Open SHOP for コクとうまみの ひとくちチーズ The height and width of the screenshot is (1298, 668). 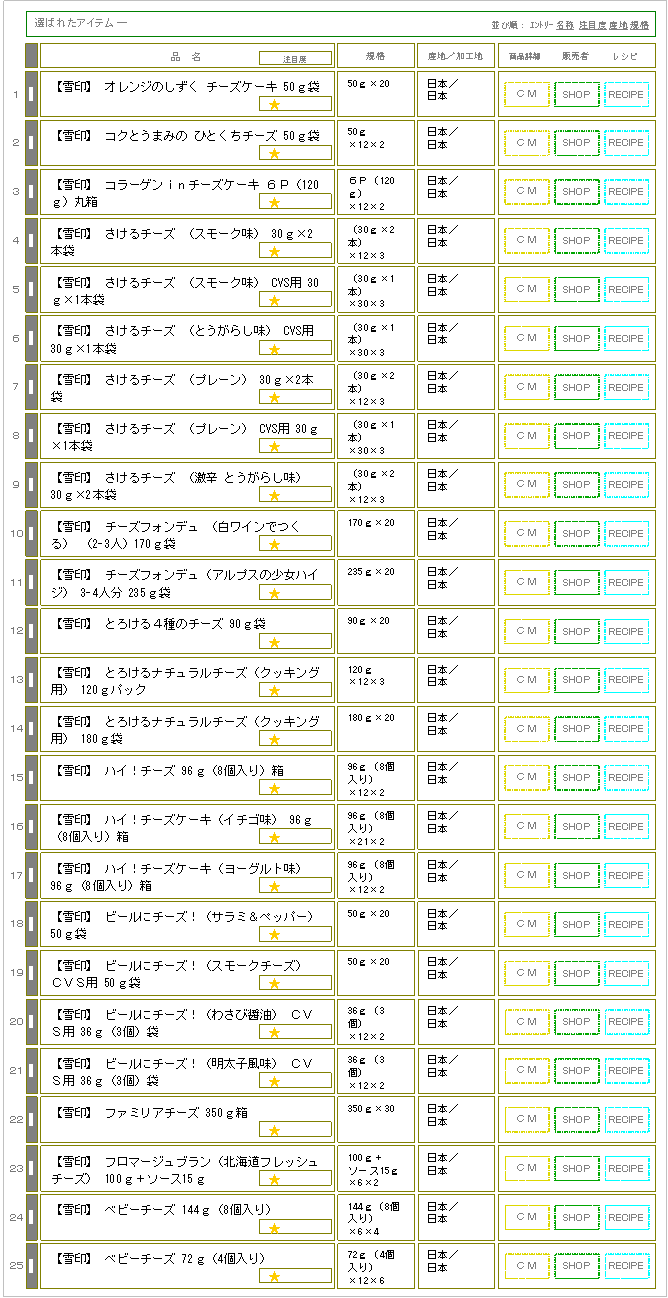[x=576, y=143]
